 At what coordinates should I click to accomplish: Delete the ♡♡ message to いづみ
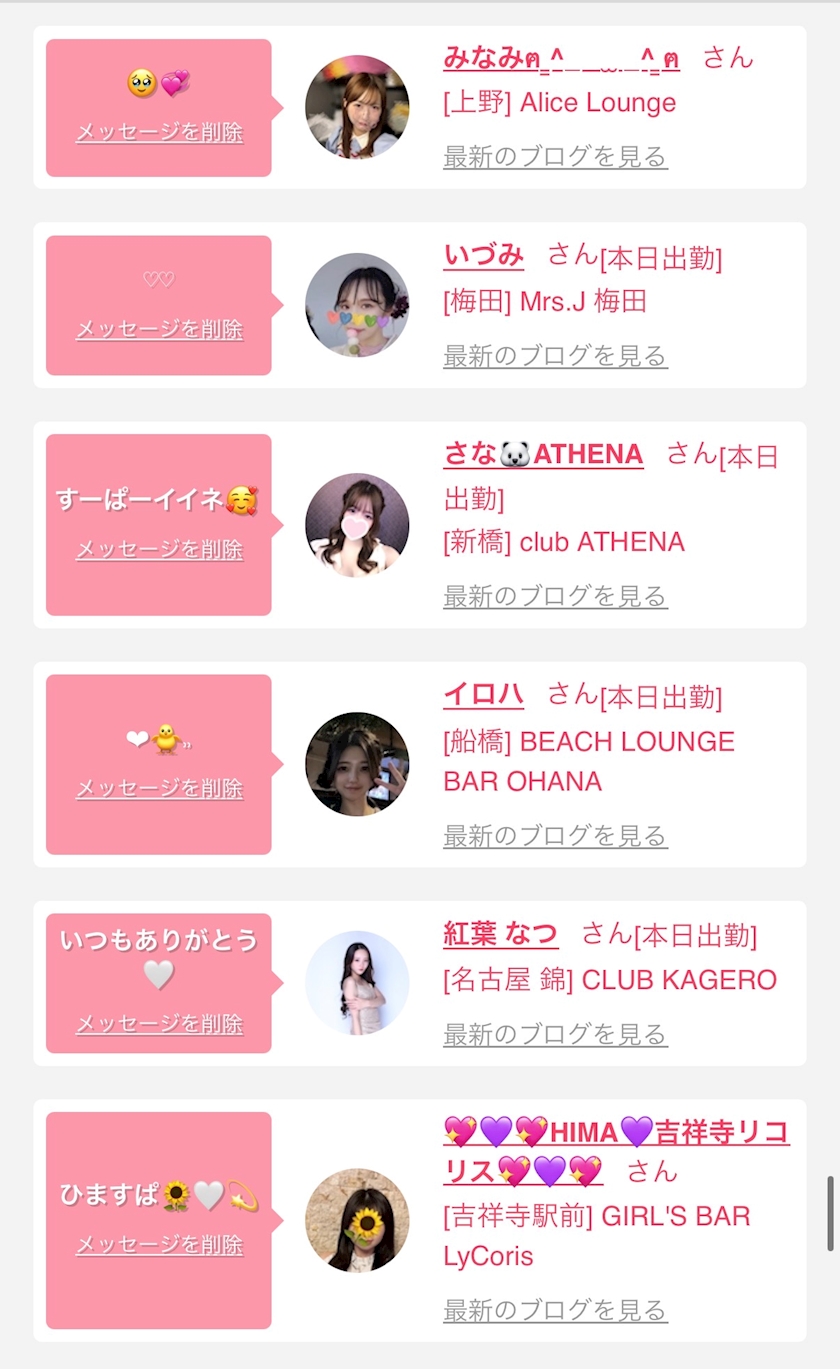click(x=159, y=329)
